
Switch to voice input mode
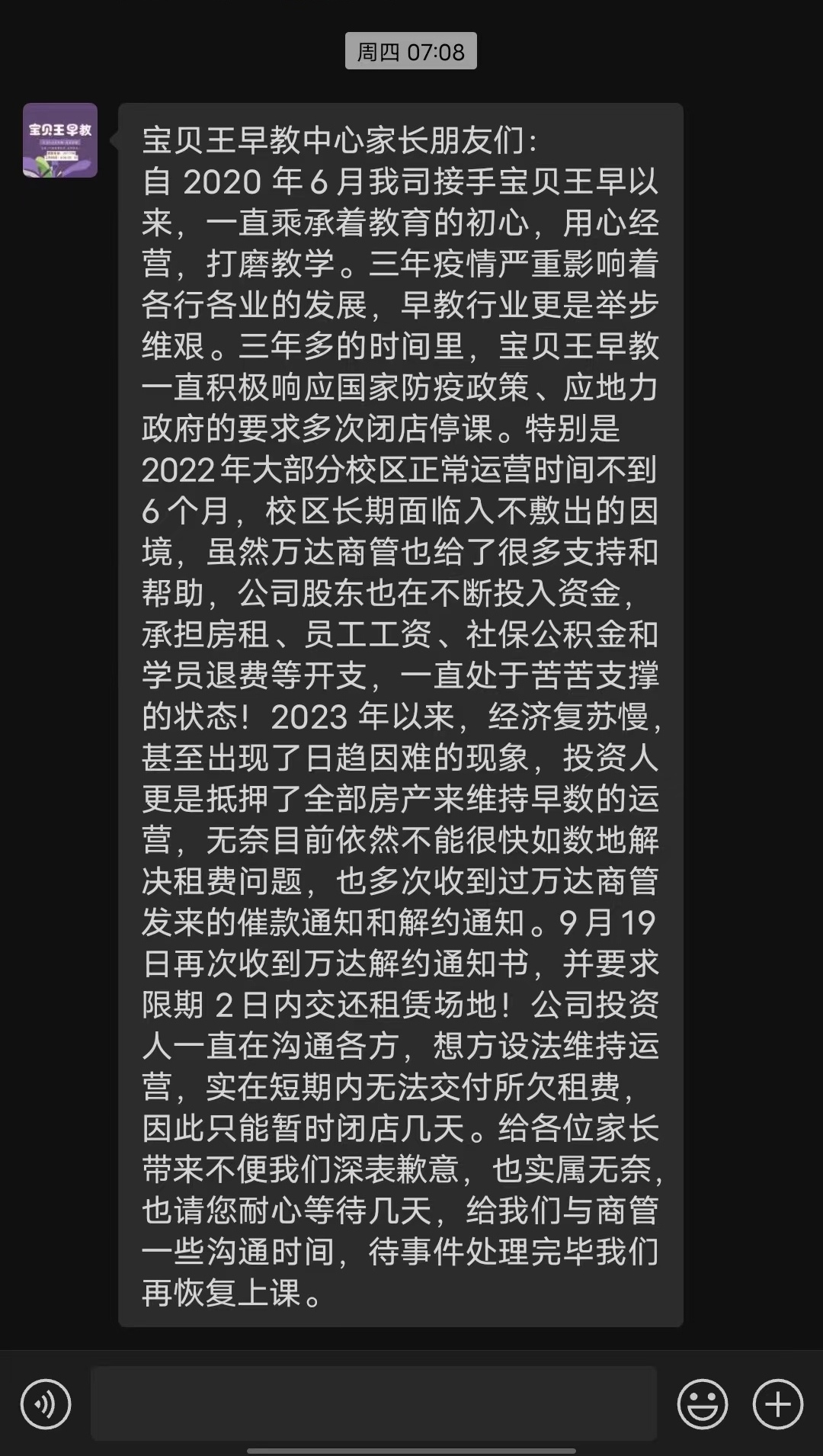(x=46, y=1403)
